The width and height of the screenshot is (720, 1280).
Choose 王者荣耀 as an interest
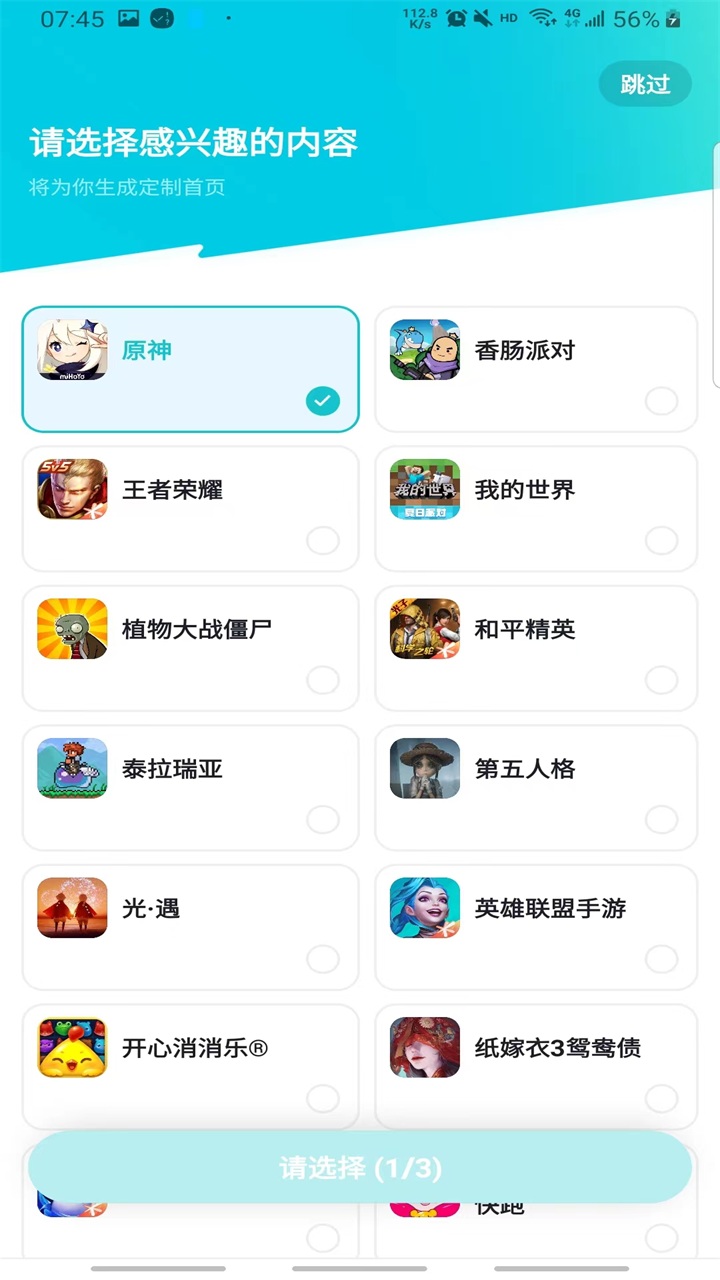[x=190, y=508]
